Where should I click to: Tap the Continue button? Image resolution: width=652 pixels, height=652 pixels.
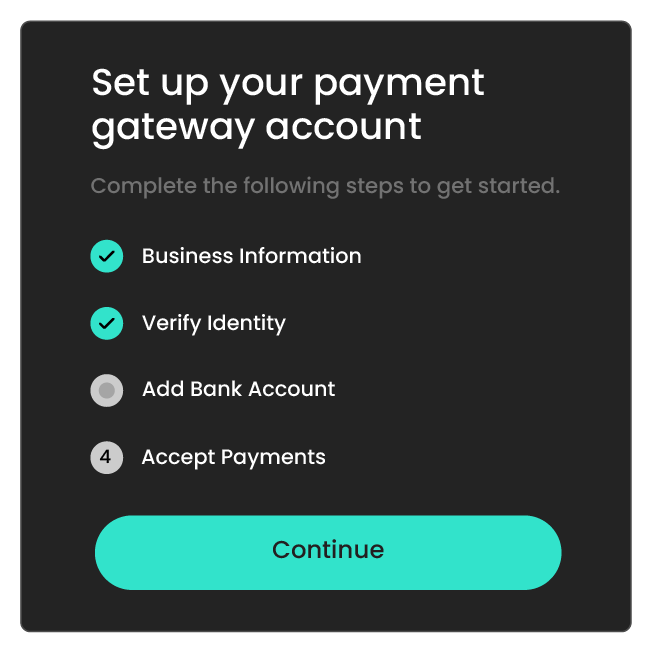click(328, 552)
